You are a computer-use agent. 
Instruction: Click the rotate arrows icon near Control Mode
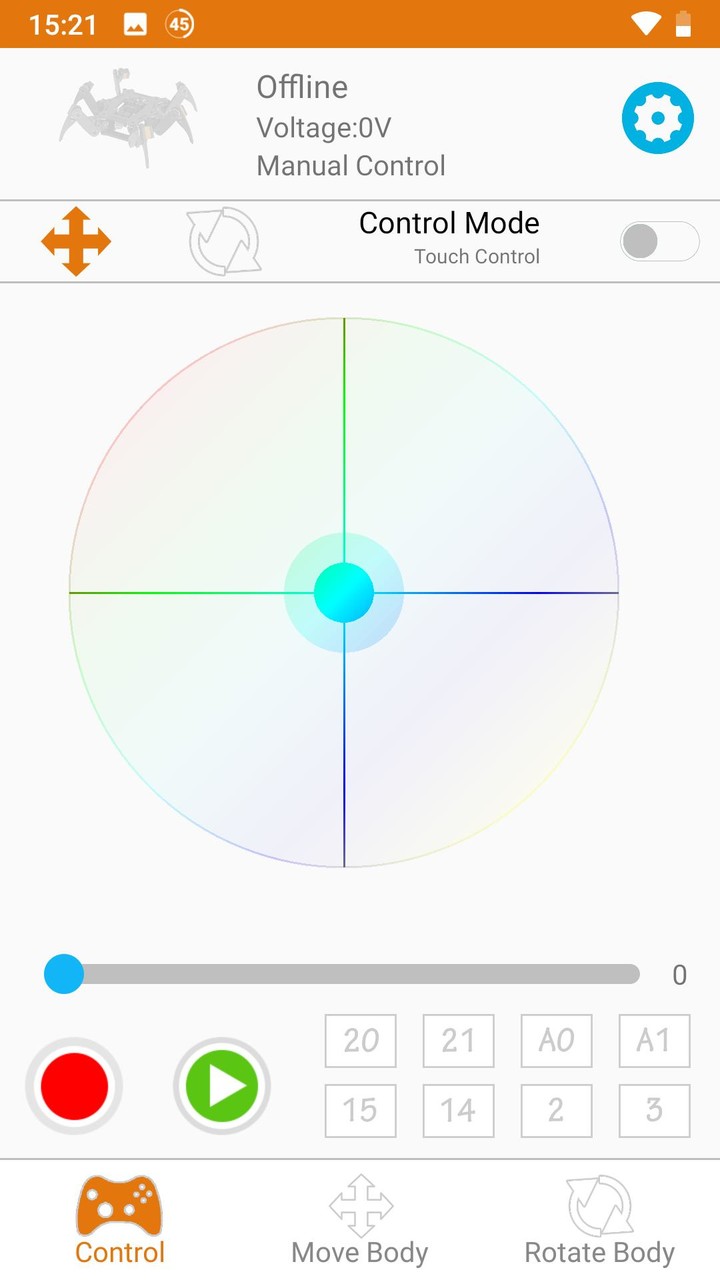click(x=224, y=241)
